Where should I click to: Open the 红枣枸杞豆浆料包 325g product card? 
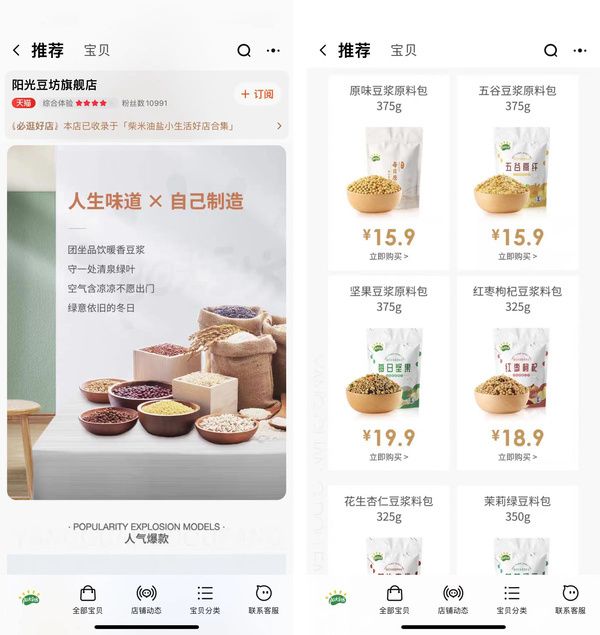[x=517, y=372]
